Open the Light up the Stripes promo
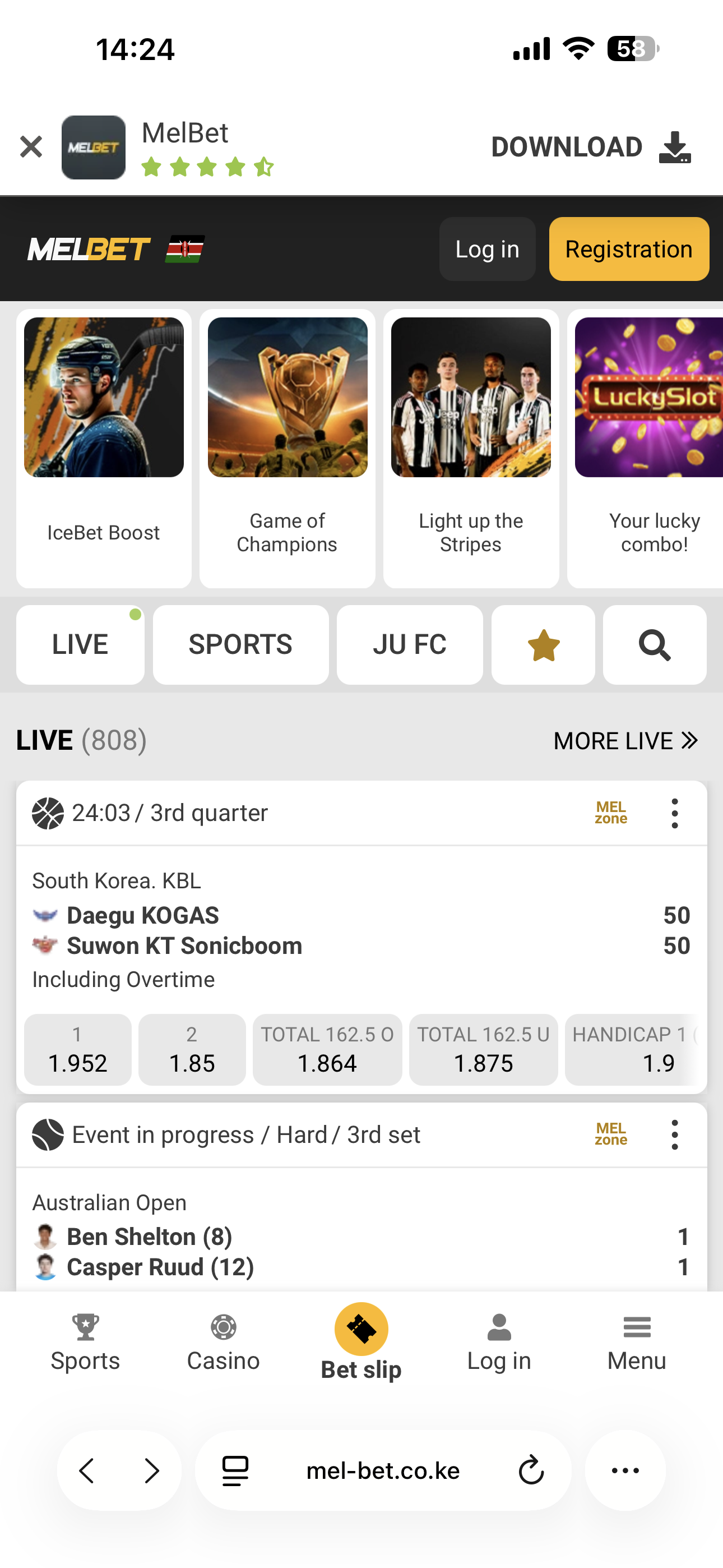This screenshot has width=723, height=1568. (470, 448)
